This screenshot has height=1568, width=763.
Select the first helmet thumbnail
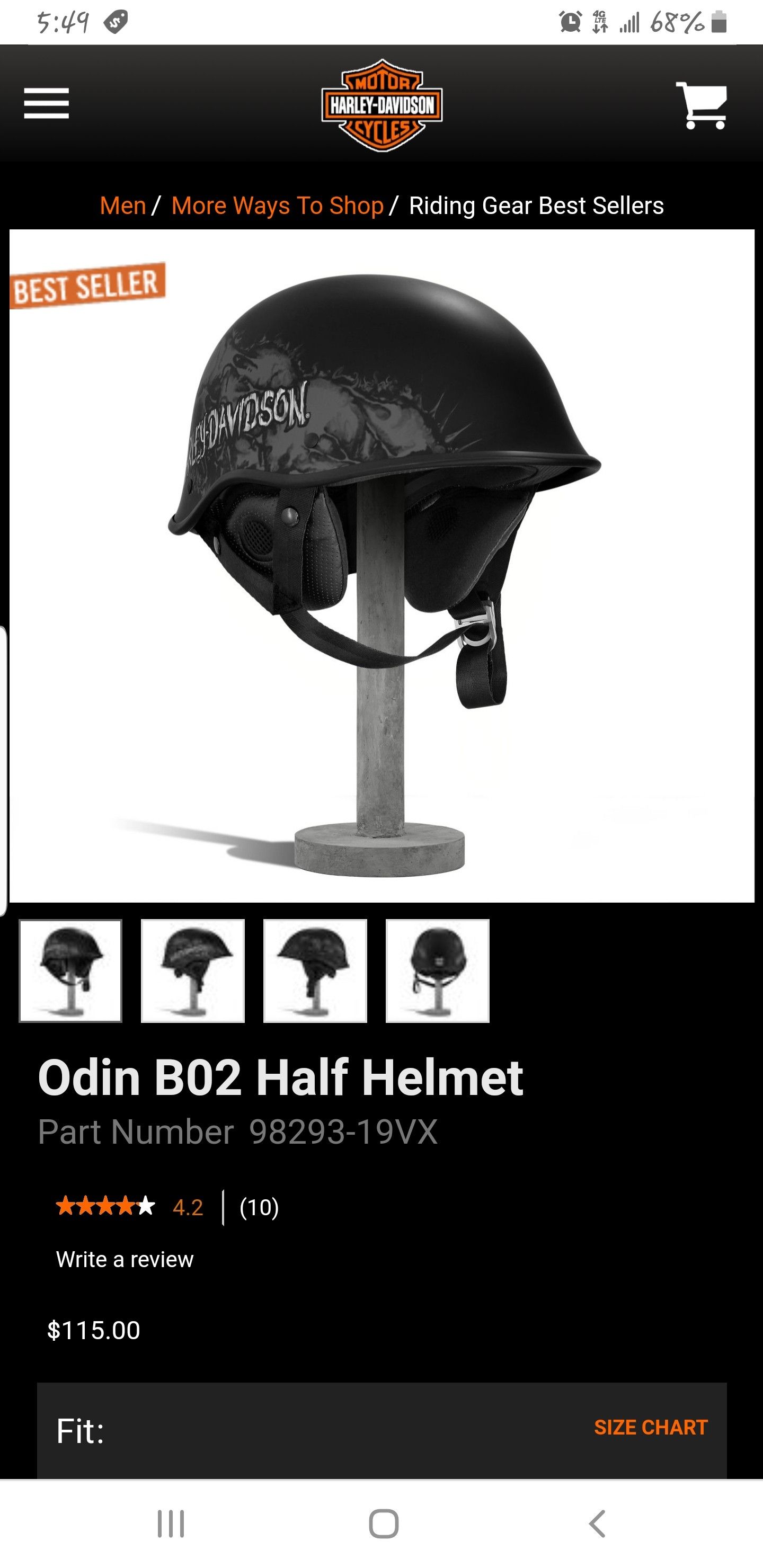click(x=70, y=971)
